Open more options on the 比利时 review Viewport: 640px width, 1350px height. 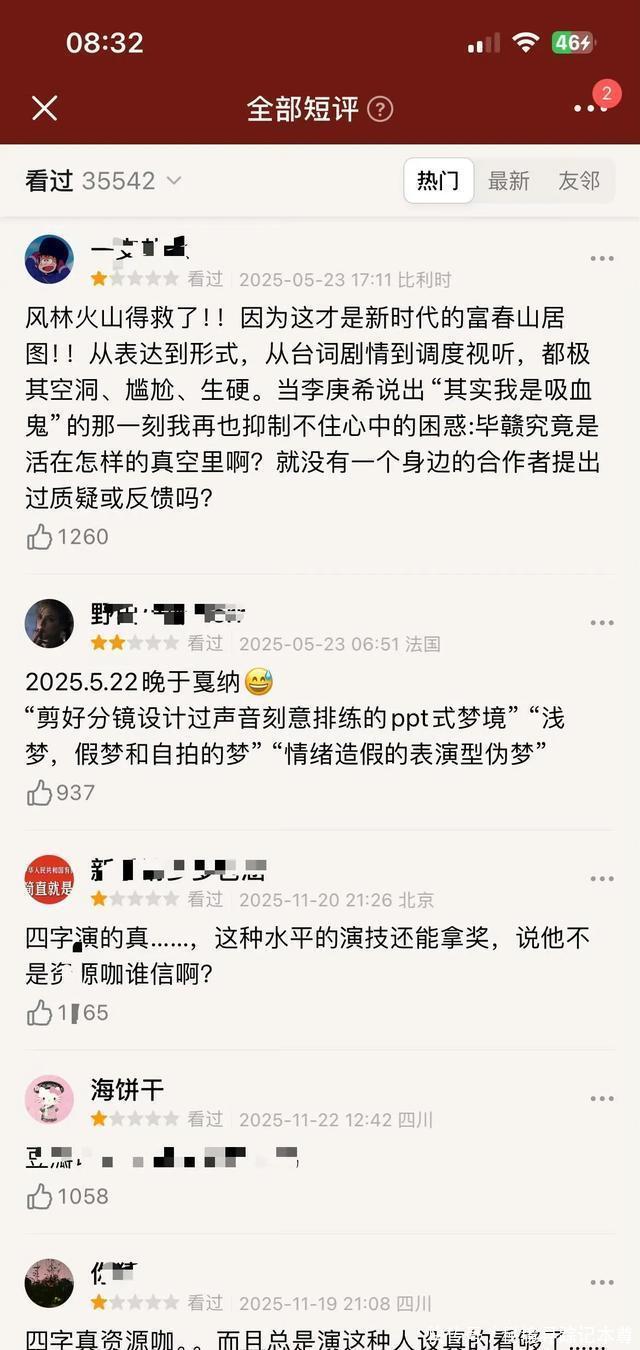pyautogui.click(x=602, y=259)
